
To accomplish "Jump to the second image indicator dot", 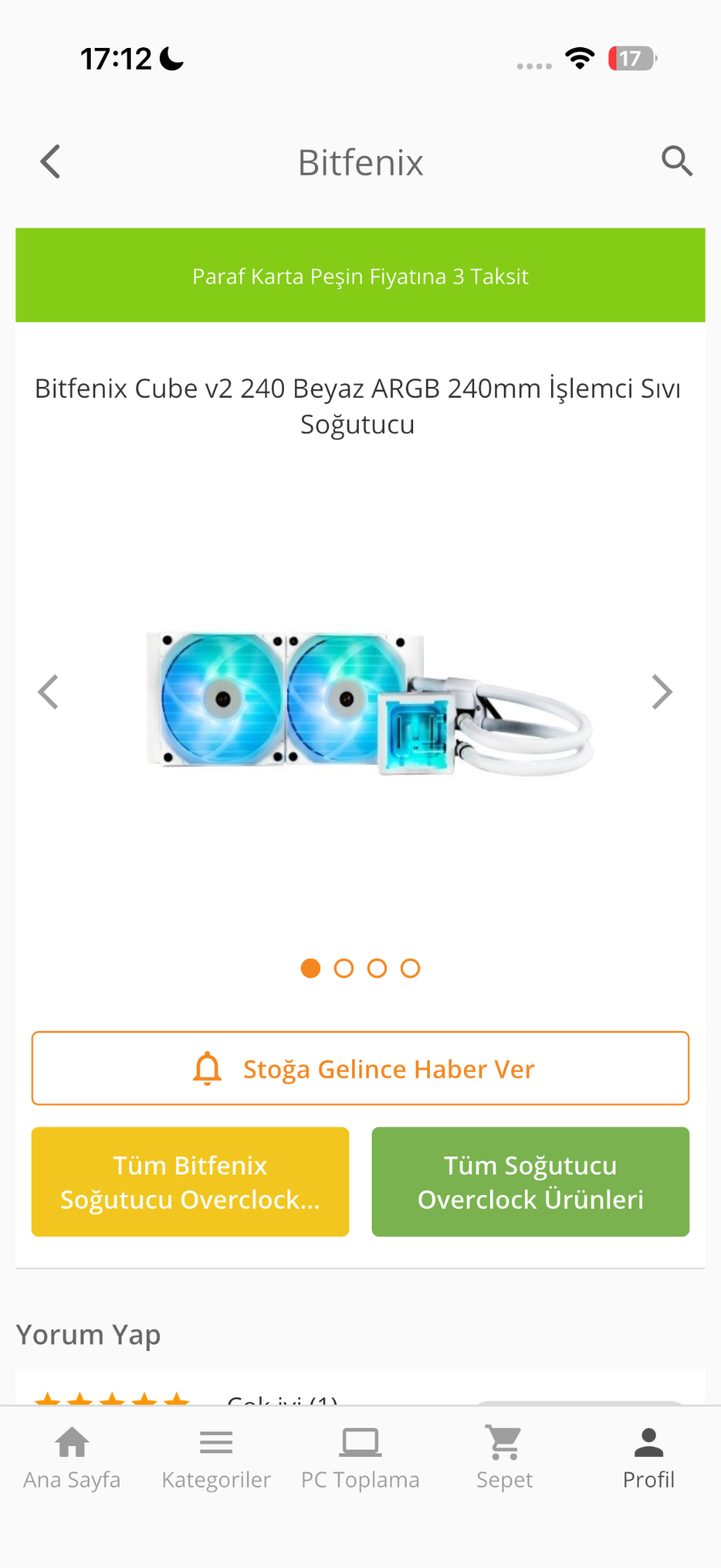I will (343, 968).
